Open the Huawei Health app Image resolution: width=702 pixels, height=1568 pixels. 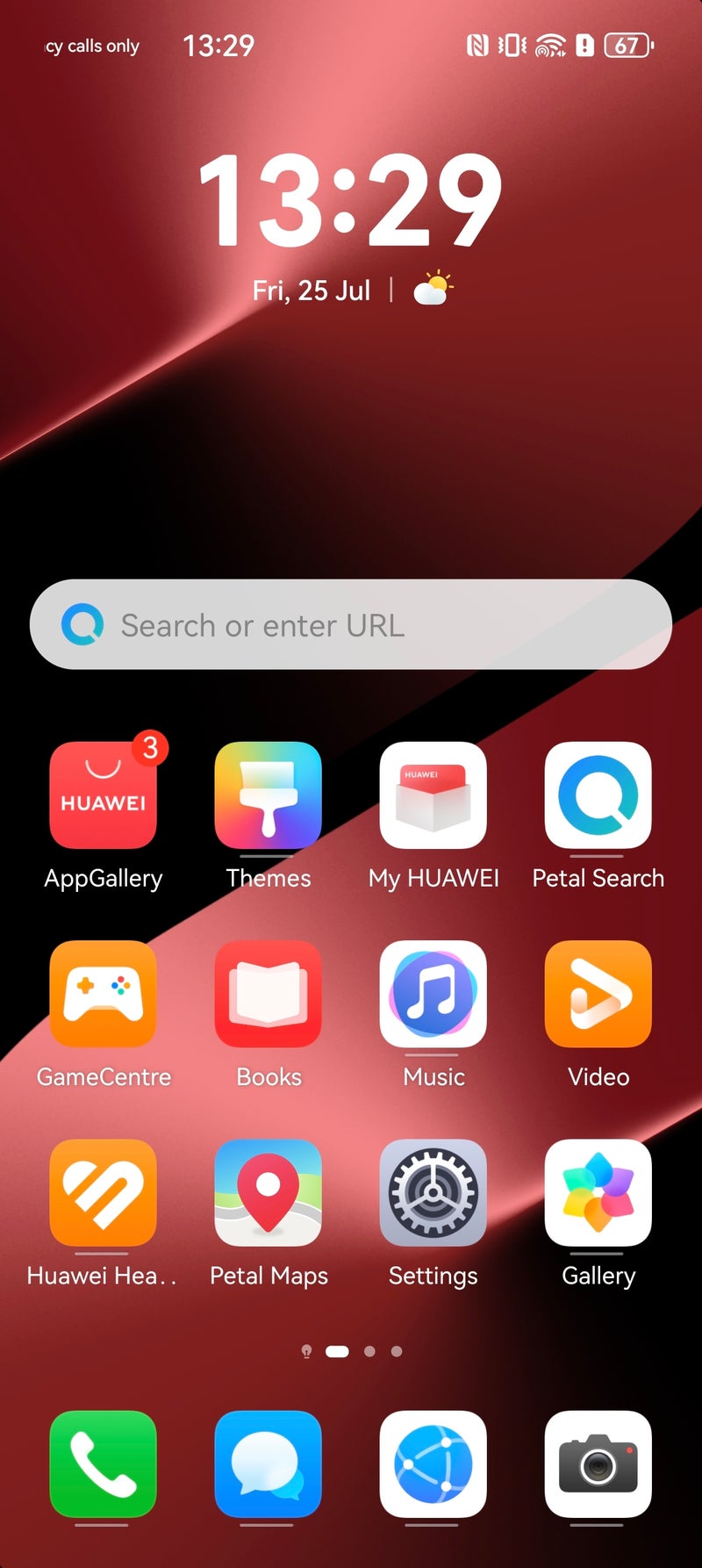click(x=104, y=1192)
